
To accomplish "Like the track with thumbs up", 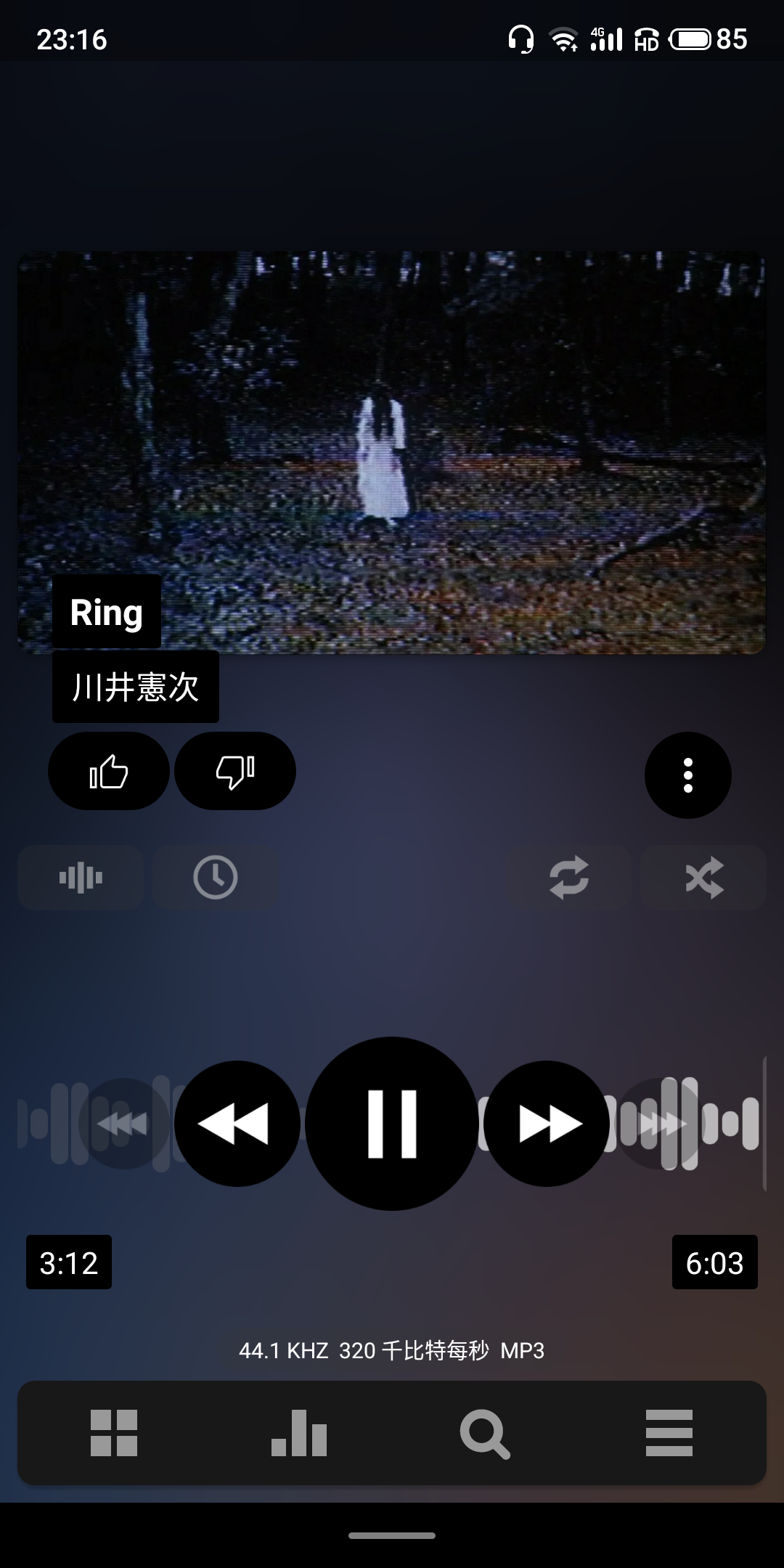I will [109, 771].
